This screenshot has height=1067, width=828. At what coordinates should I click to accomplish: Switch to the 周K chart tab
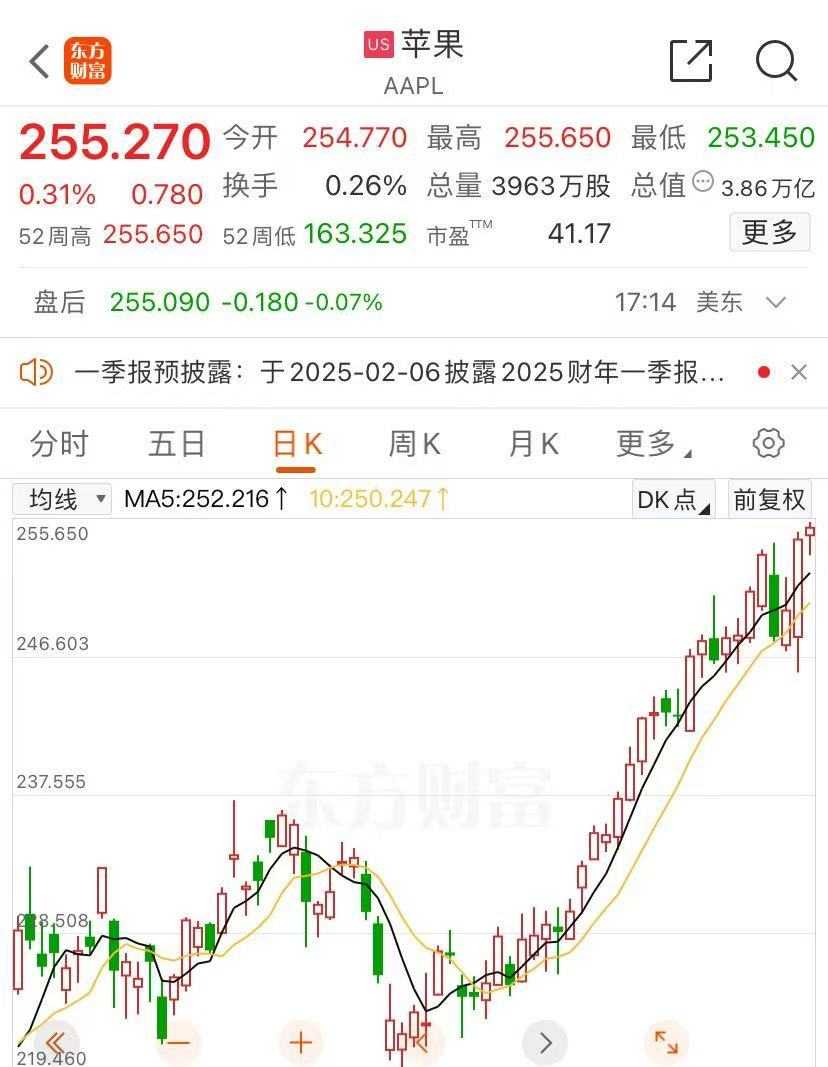(x=414, y=444)
